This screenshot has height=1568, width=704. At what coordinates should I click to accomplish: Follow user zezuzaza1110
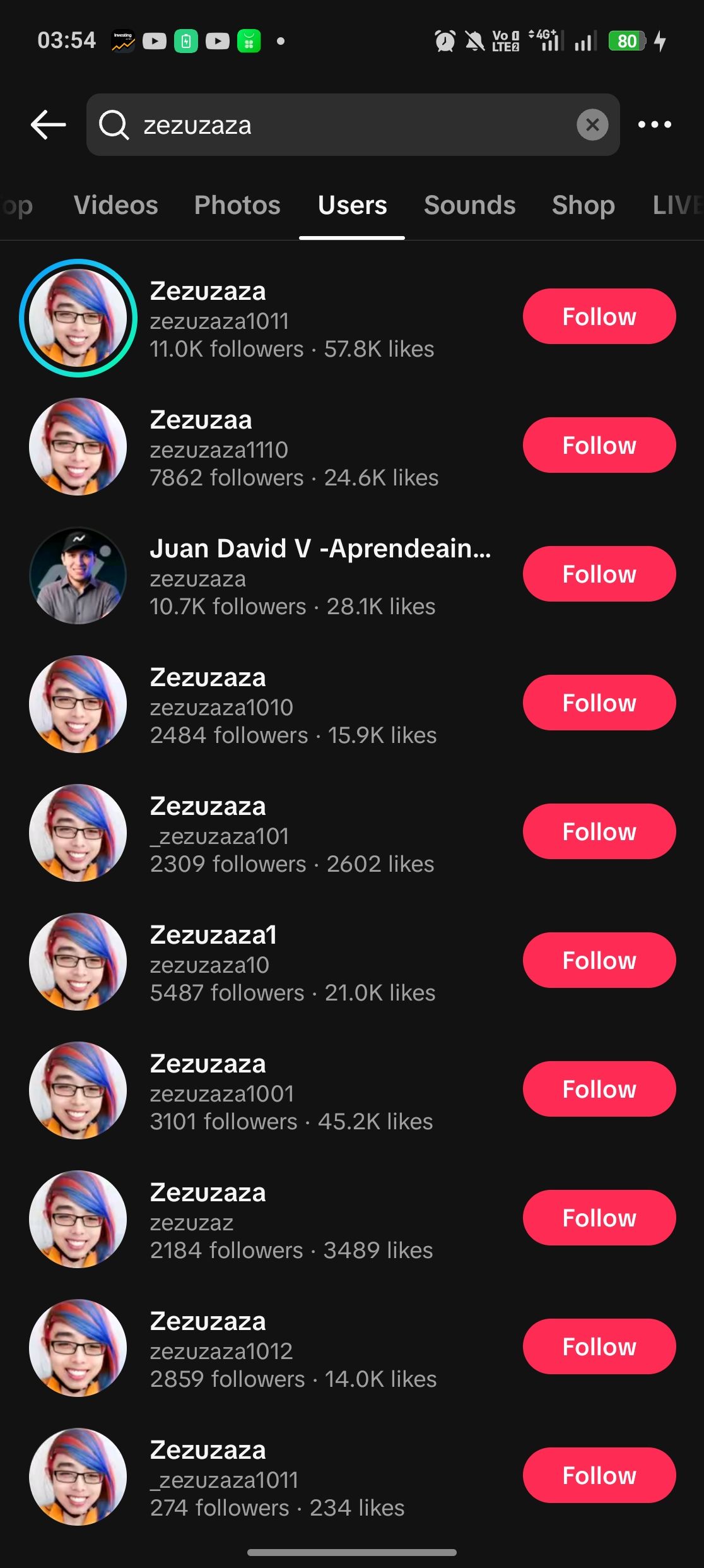point(599,445)
